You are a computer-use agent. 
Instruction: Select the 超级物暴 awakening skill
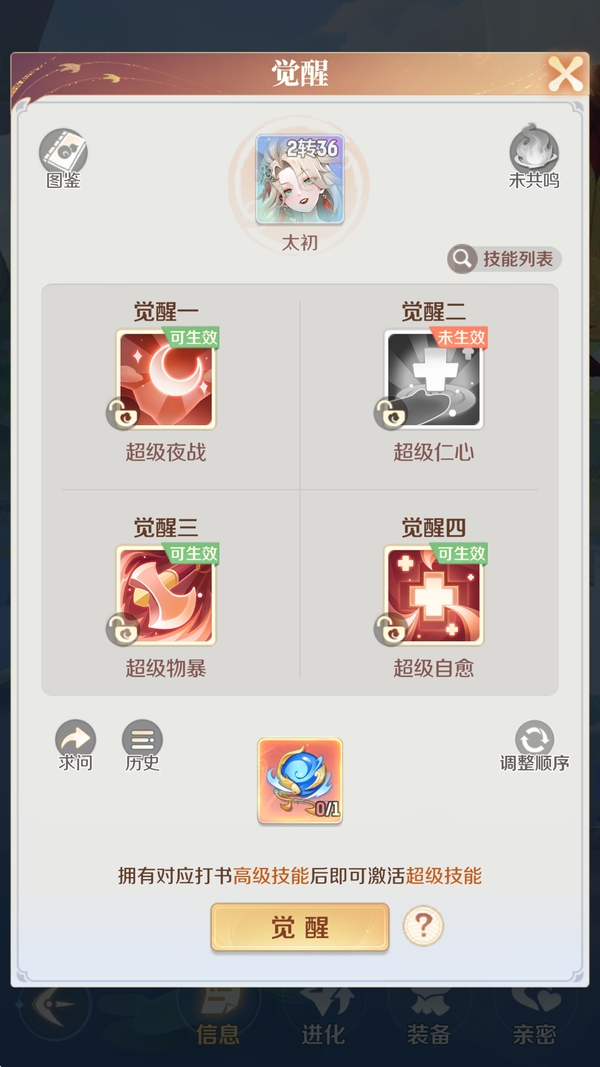[167, 596]
